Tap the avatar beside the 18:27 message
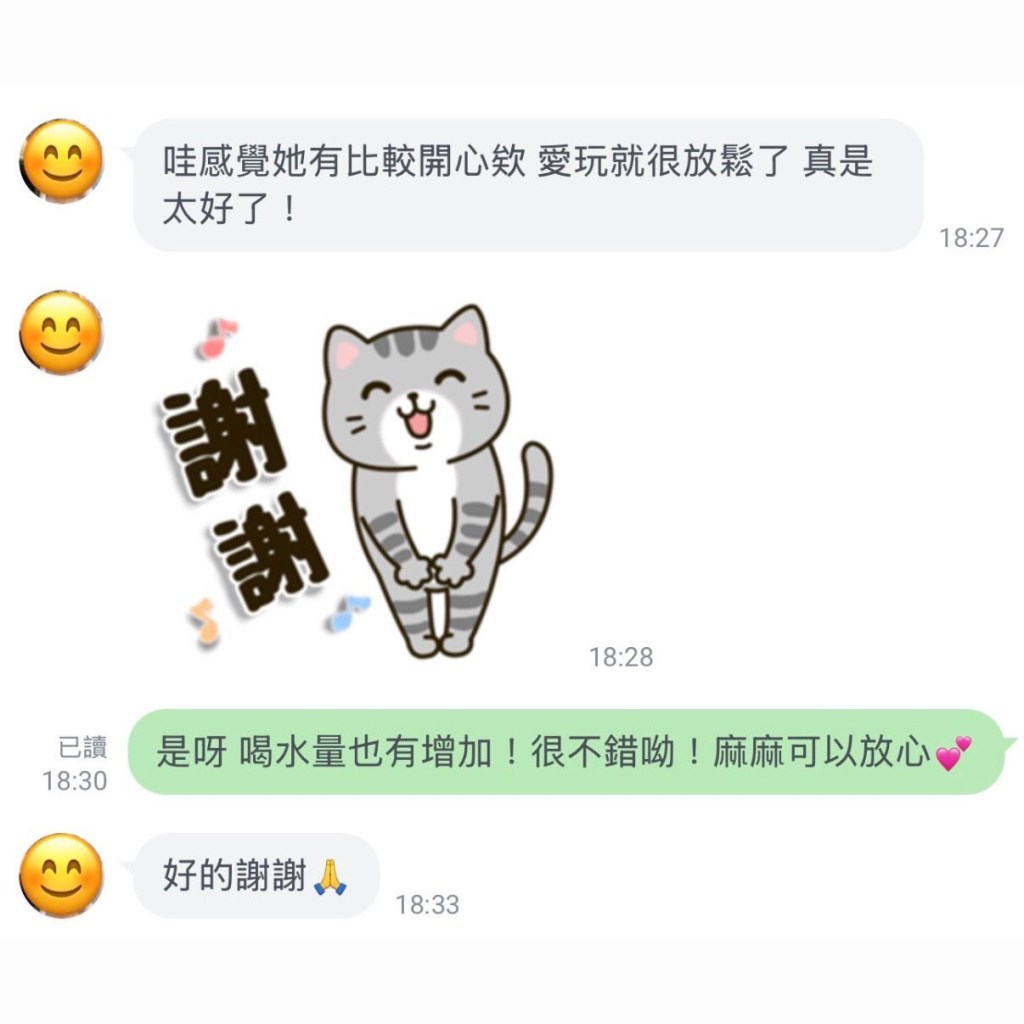Image resolution: width=1024 pixels, height=1024 pixels. (x=62, y=160)
